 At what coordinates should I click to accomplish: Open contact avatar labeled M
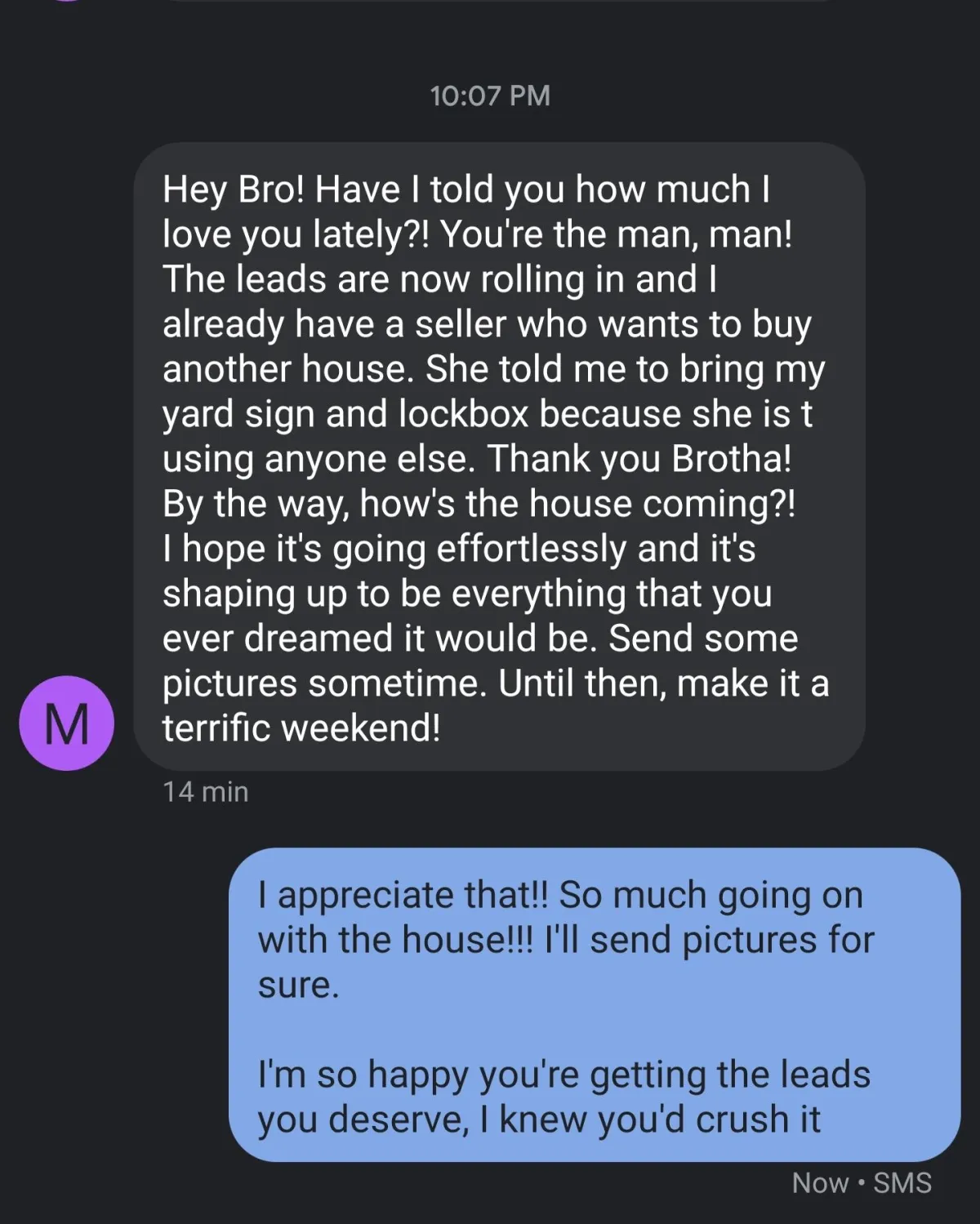point(66,723)
